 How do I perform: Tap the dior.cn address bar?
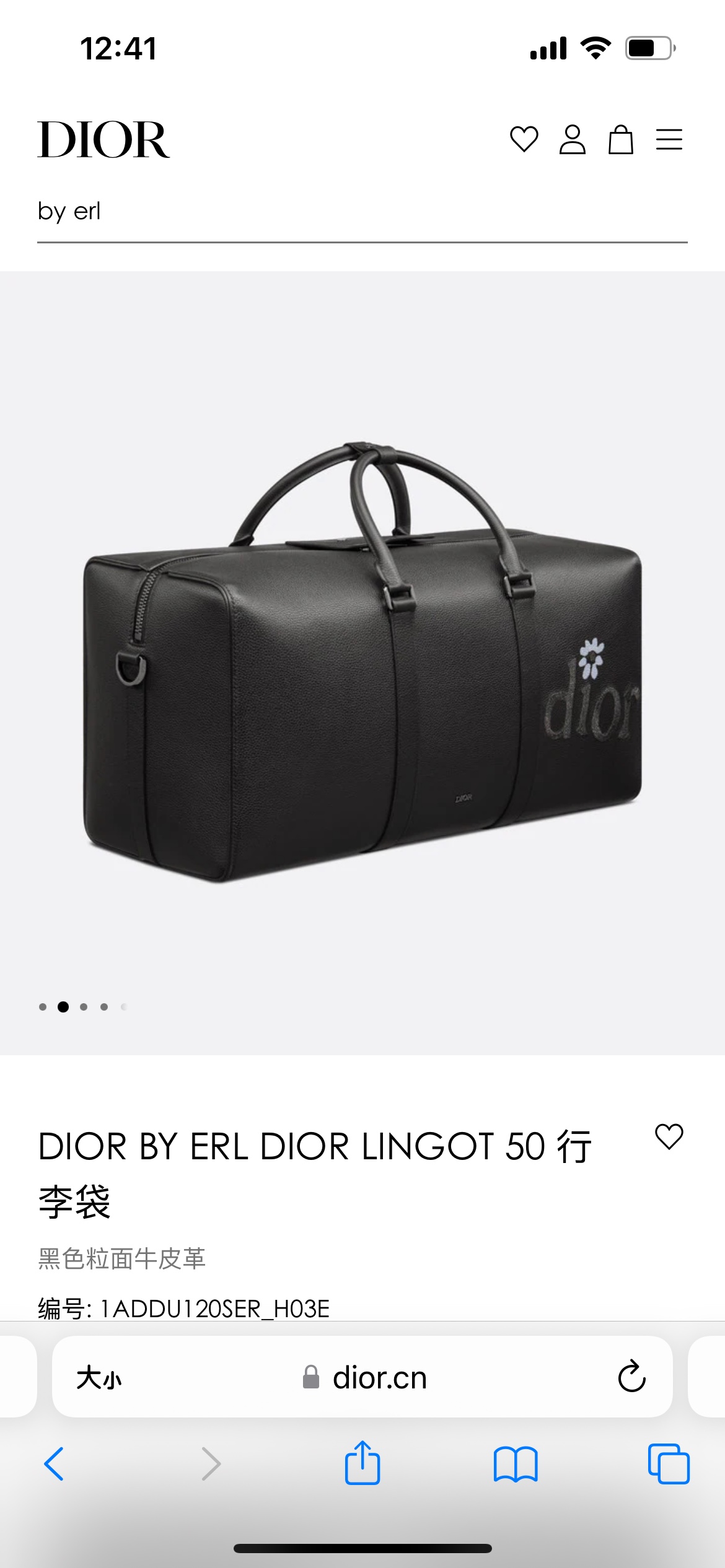tap(379, 1378)
